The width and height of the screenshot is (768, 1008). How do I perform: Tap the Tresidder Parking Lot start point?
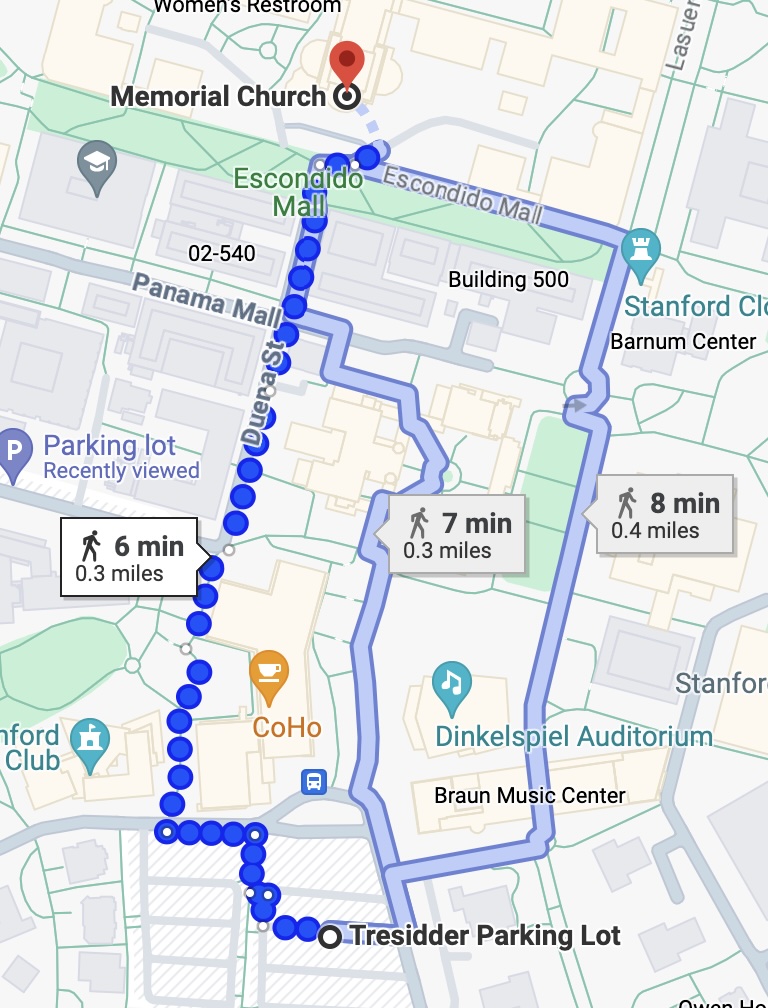coord(329,937)
